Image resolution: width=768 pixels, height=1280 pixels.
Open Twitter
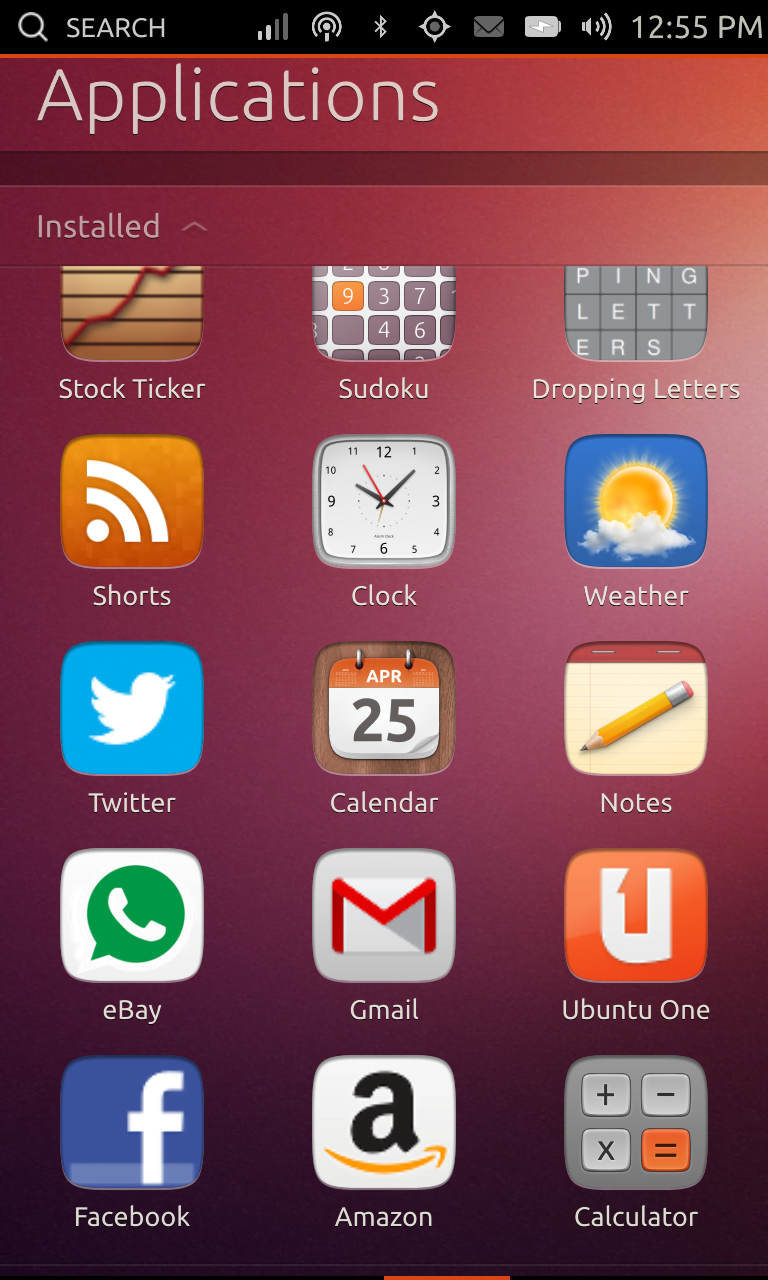(132, 709)
